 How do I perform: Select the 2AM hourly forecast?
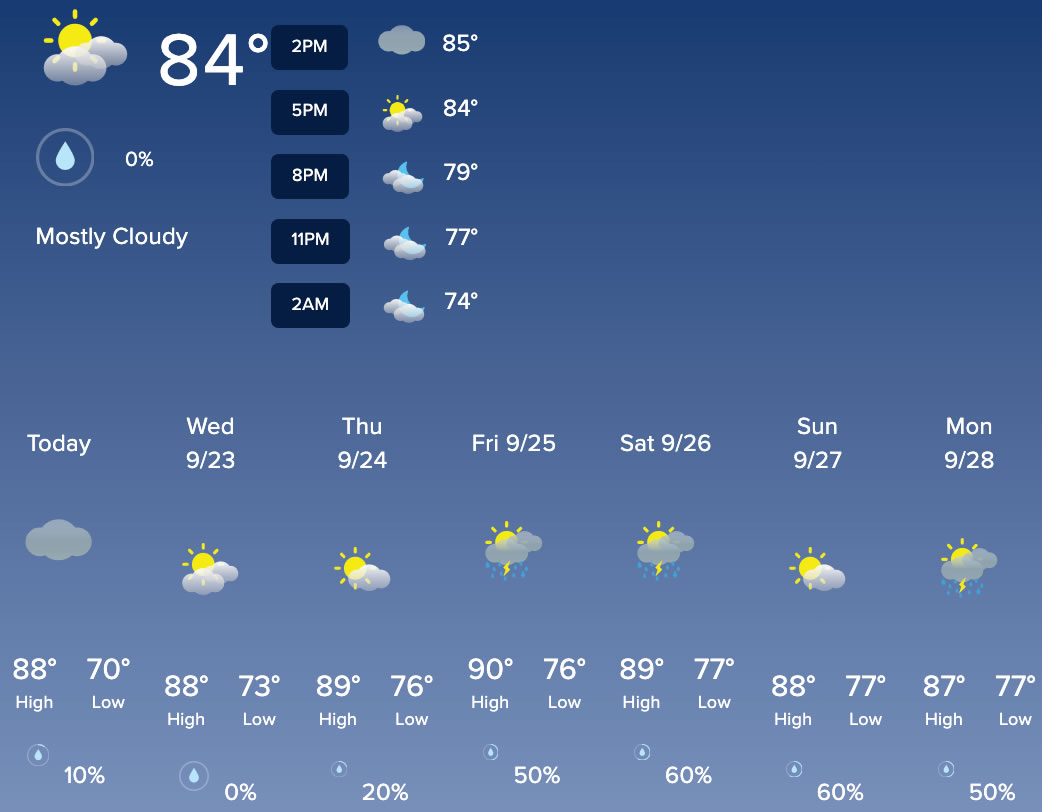pos(310,305)
